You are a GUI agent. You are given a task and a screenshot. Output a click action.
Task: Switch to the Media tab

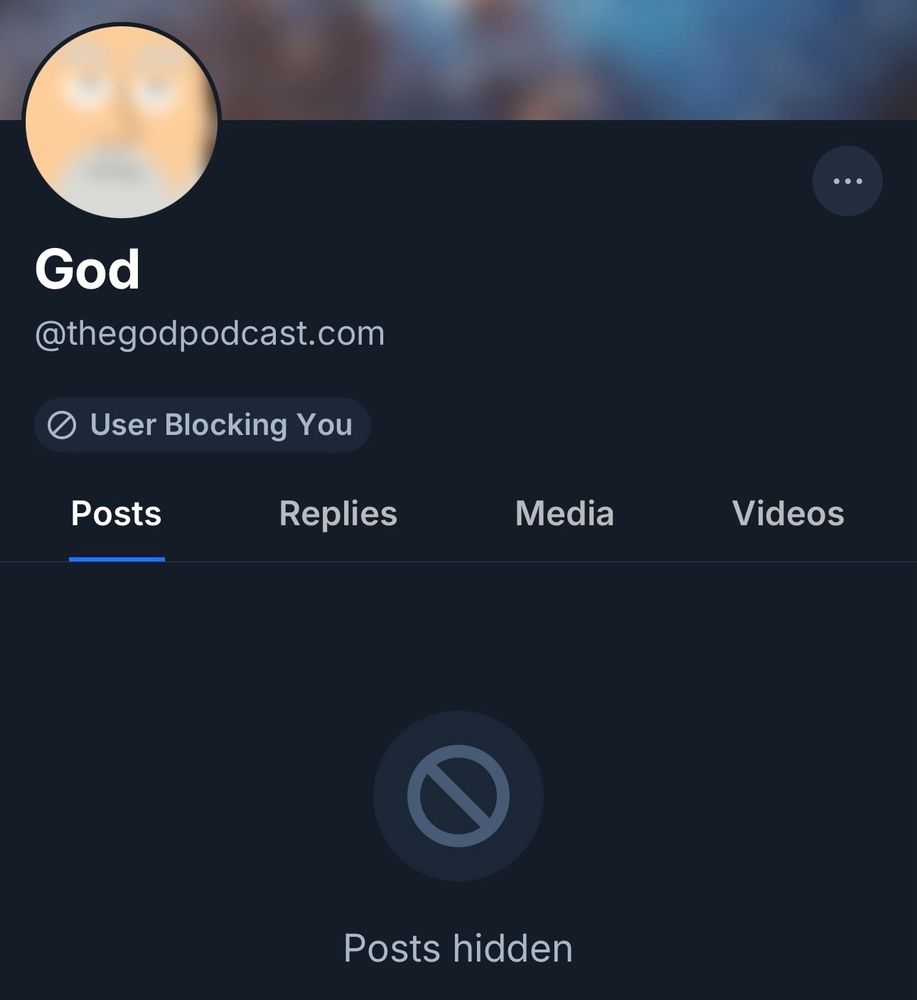[x=564, y=514]
